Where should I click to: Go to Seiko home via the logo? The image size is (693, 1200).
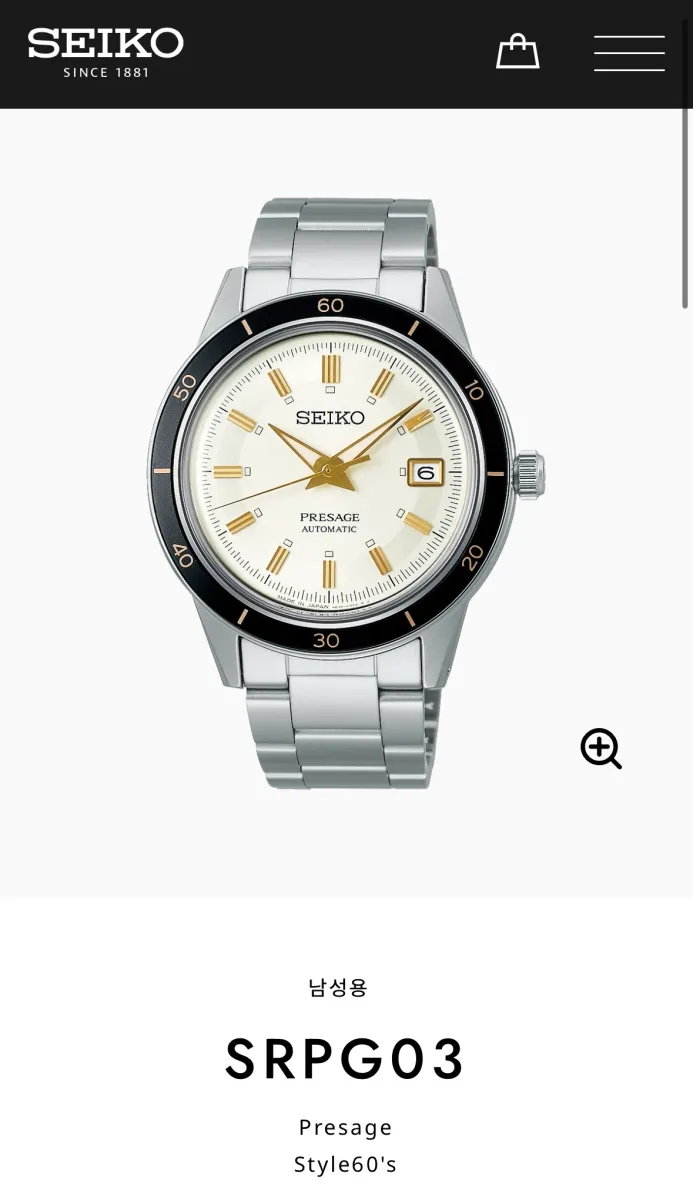point(106,52)
